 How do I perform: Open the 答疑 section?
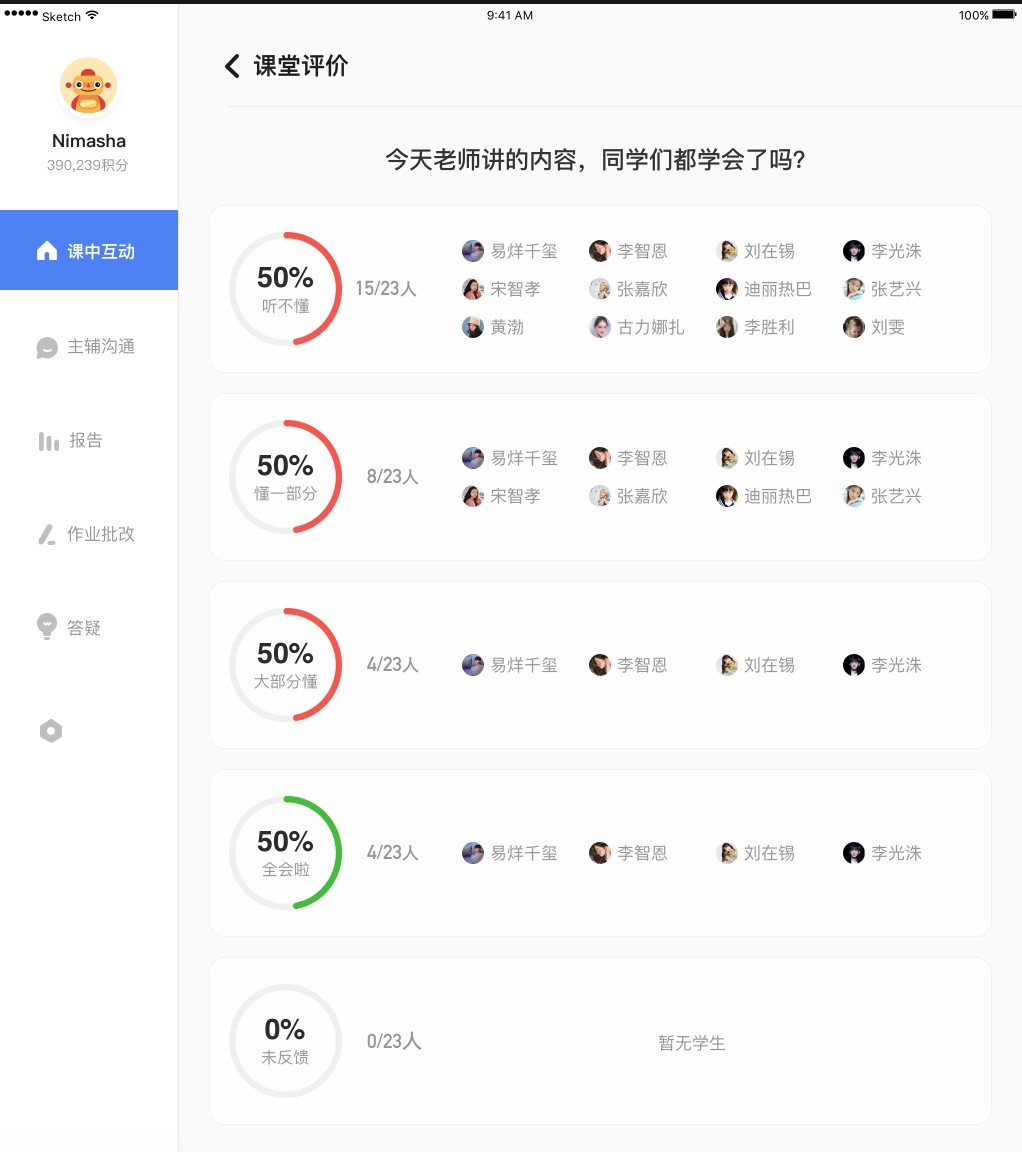[x=69, y=627]
